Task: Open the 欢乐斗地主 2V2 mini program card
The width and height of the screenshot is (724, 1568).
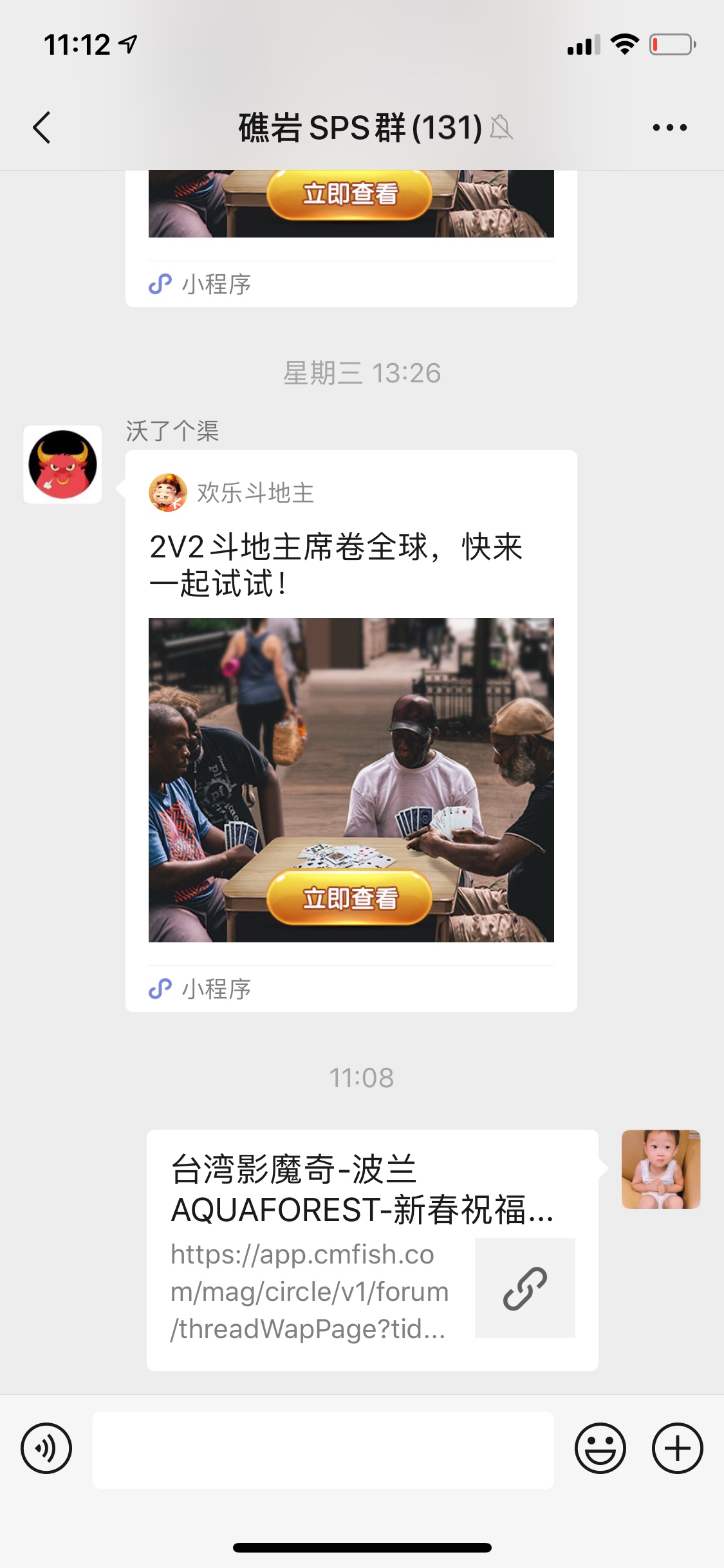Action: 351,730
